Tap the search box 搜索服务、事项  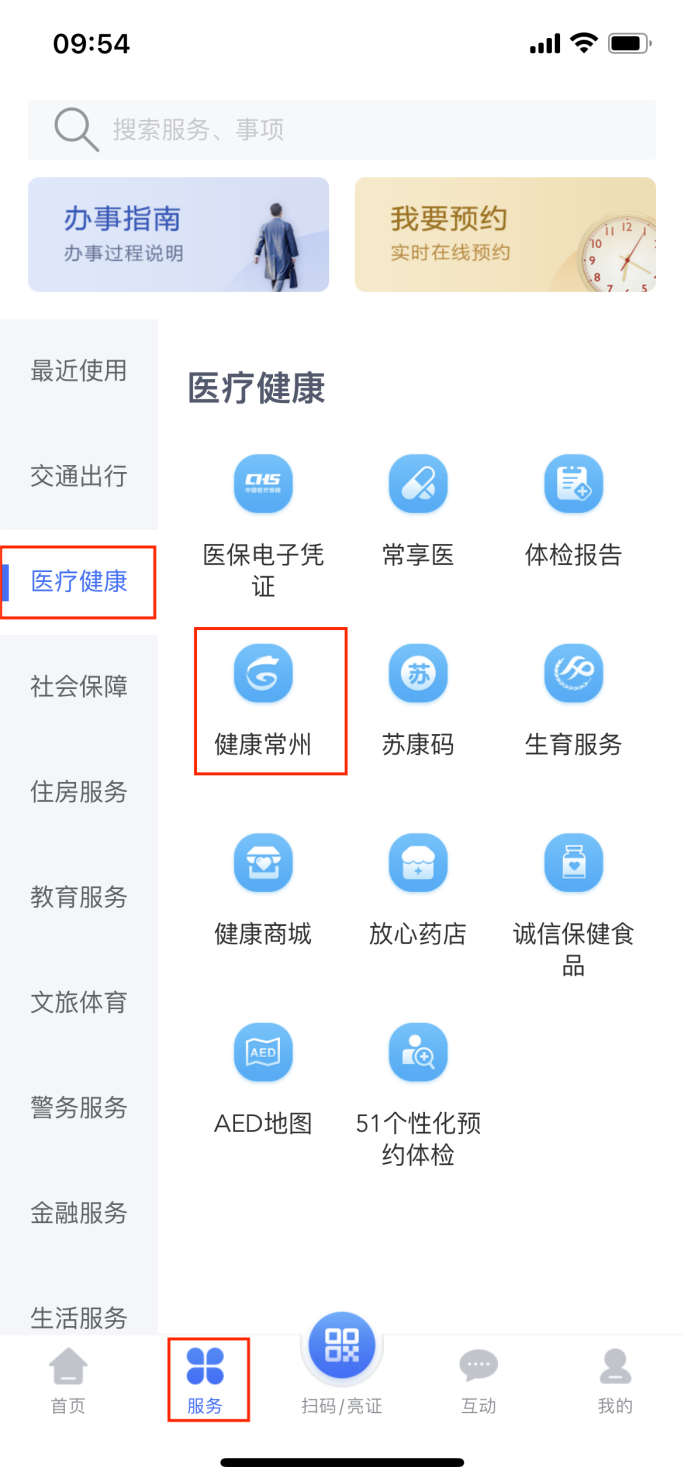coord(342,130)
